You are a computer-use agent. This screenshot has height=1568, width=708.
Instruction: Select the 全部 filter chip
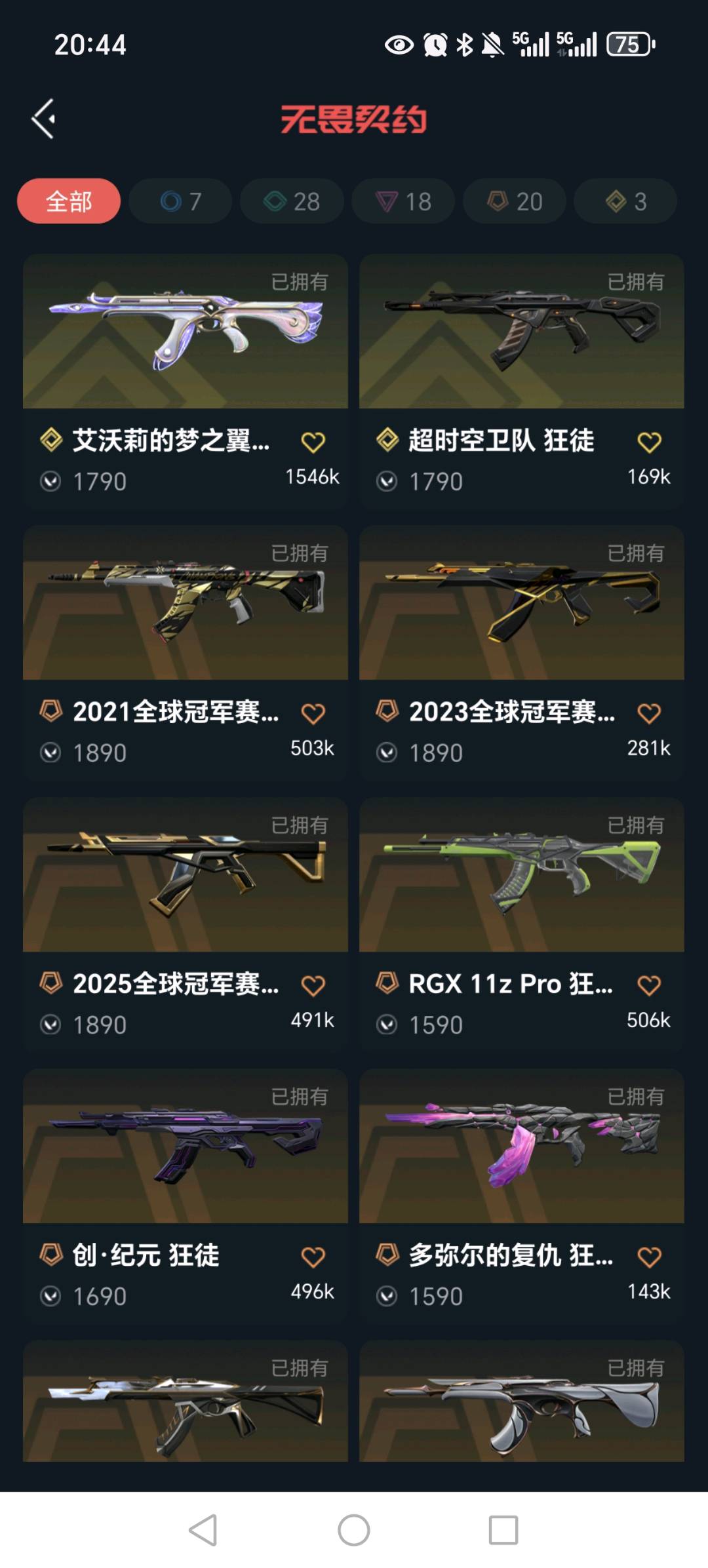pos(69,201)
